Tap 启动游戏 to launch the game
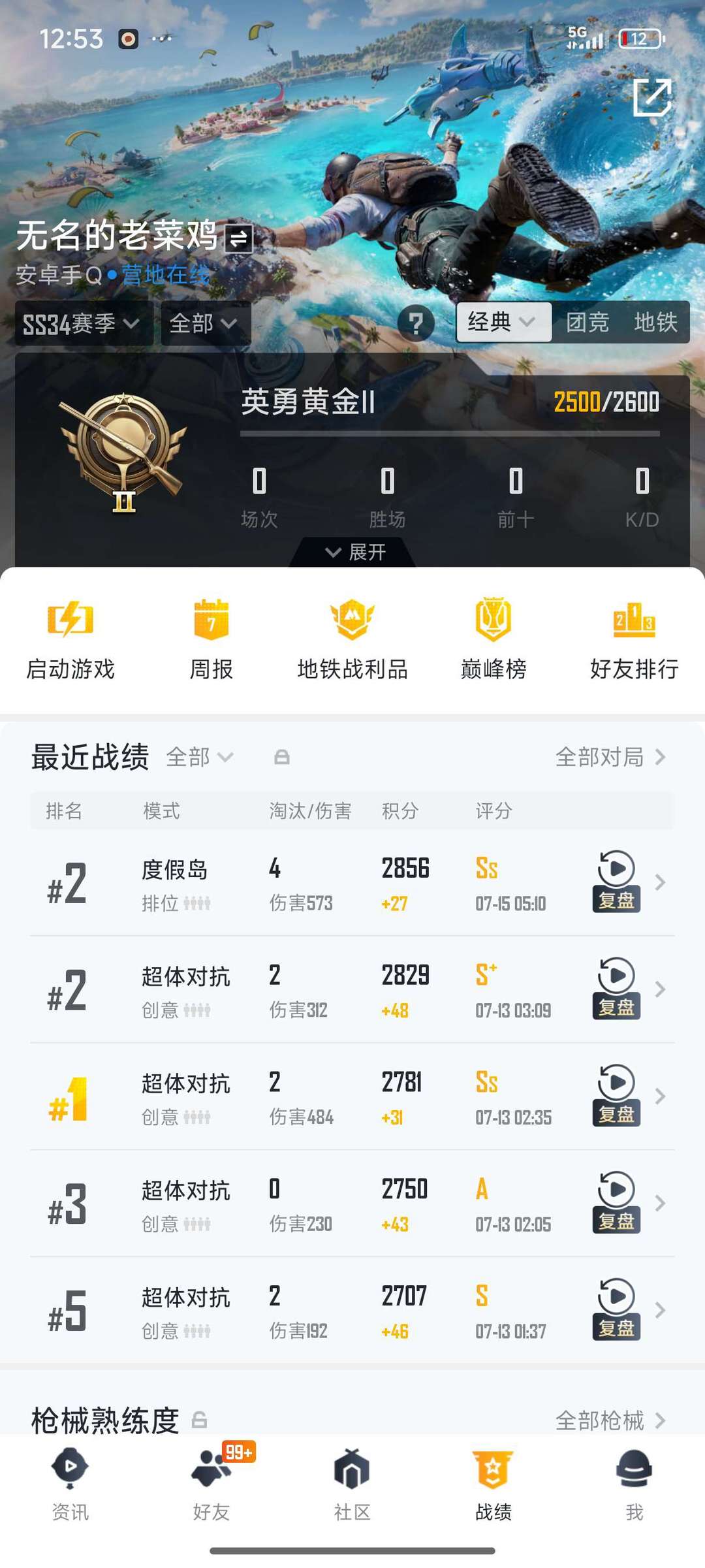The height and width of the screenshot is (1568, 705). pyautogui.click(x=70, y=640)
